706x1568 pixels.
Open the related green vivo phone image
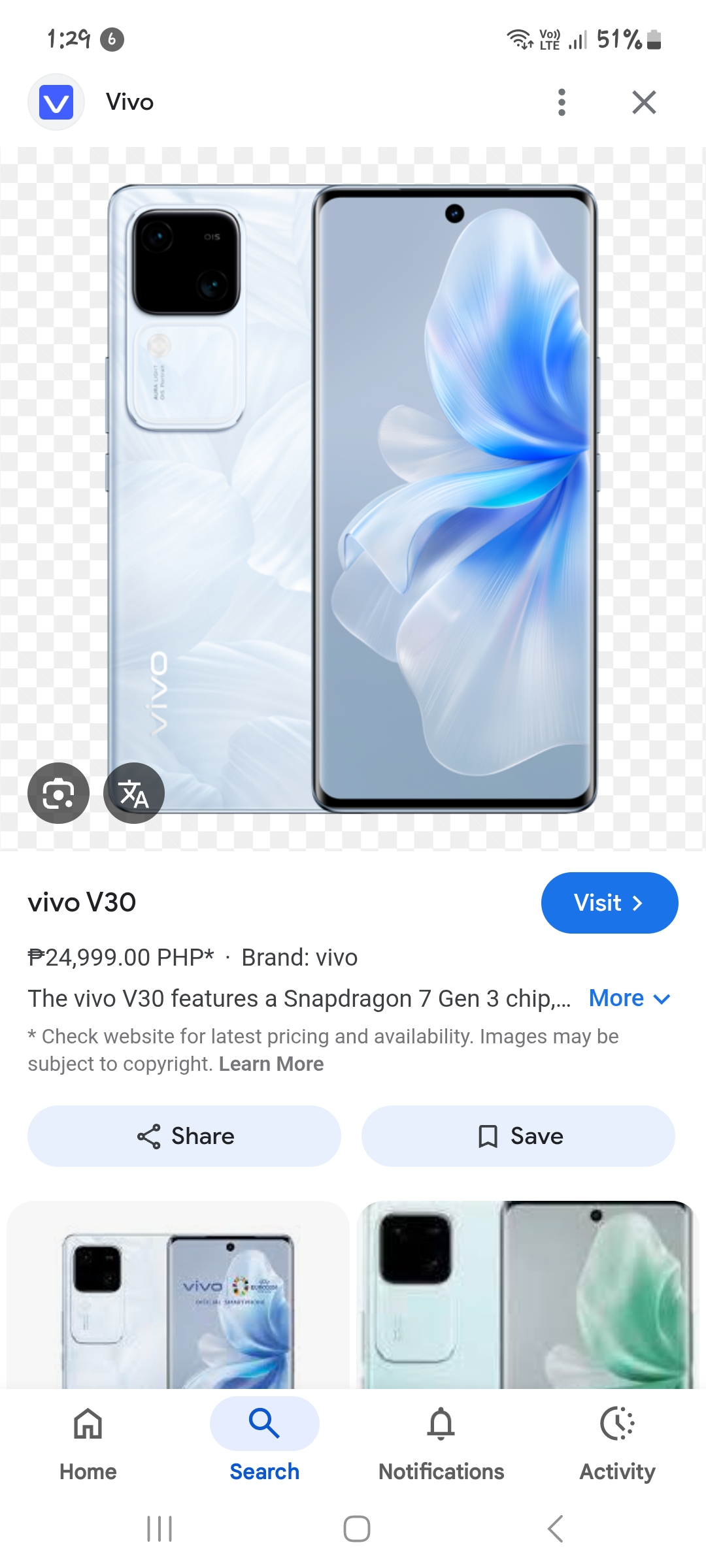(x=528, y=1295)
